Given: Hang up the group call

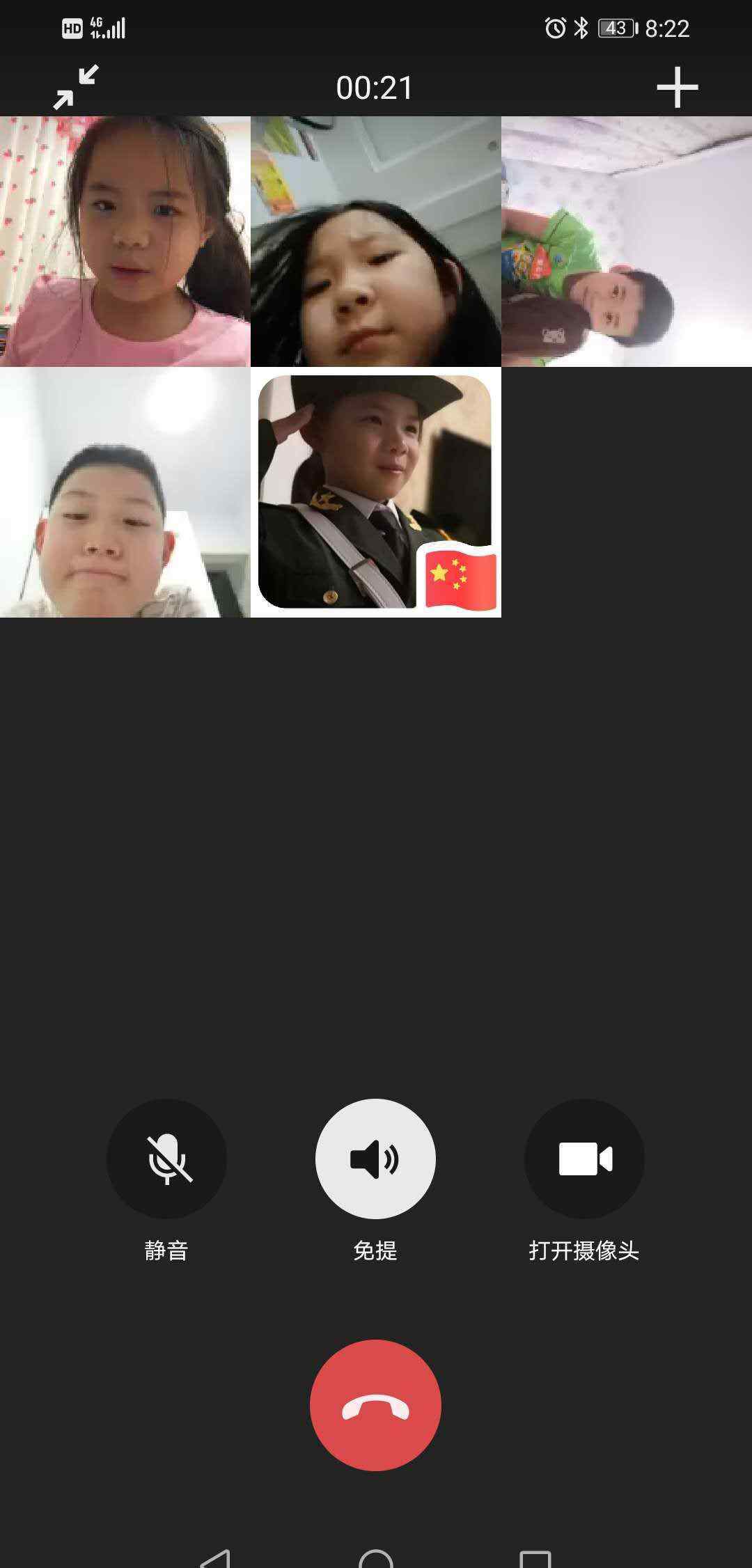Looking at the screenshot, I should (375, 1405).
